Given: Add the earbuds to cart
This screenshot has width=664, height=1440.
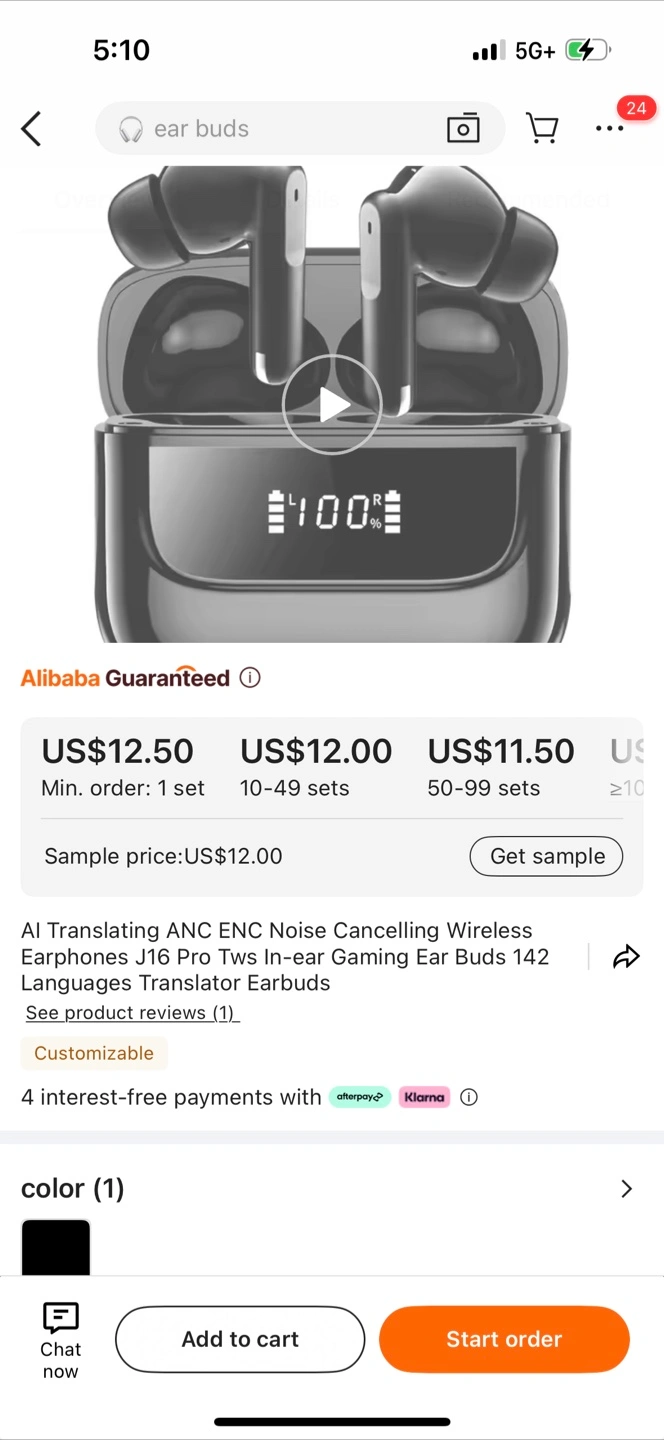Looking at the screenshot, I should pos(240,1339).
